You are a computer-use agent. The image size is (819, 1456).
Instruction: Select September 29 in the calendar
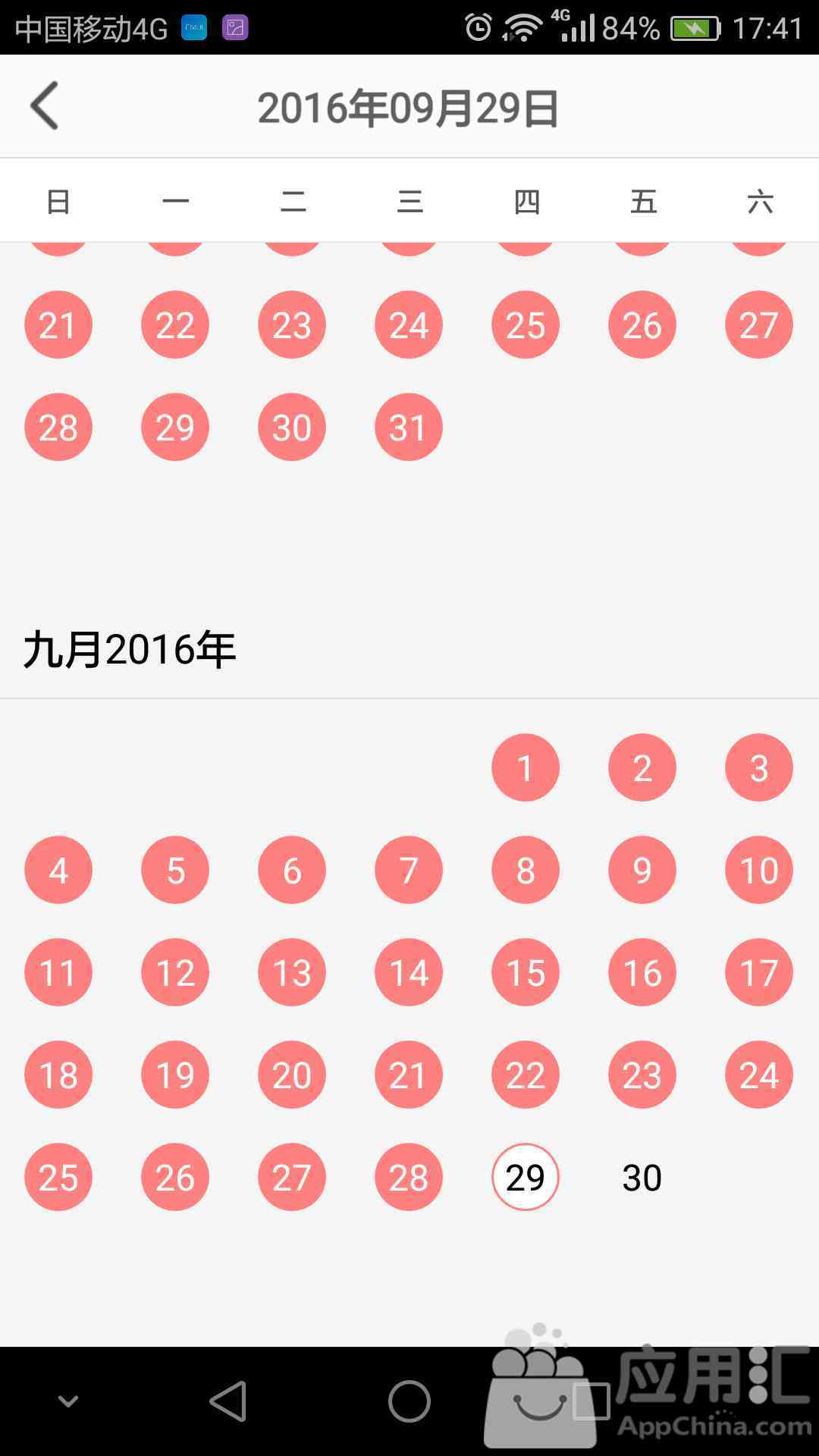coord(526,1177)
